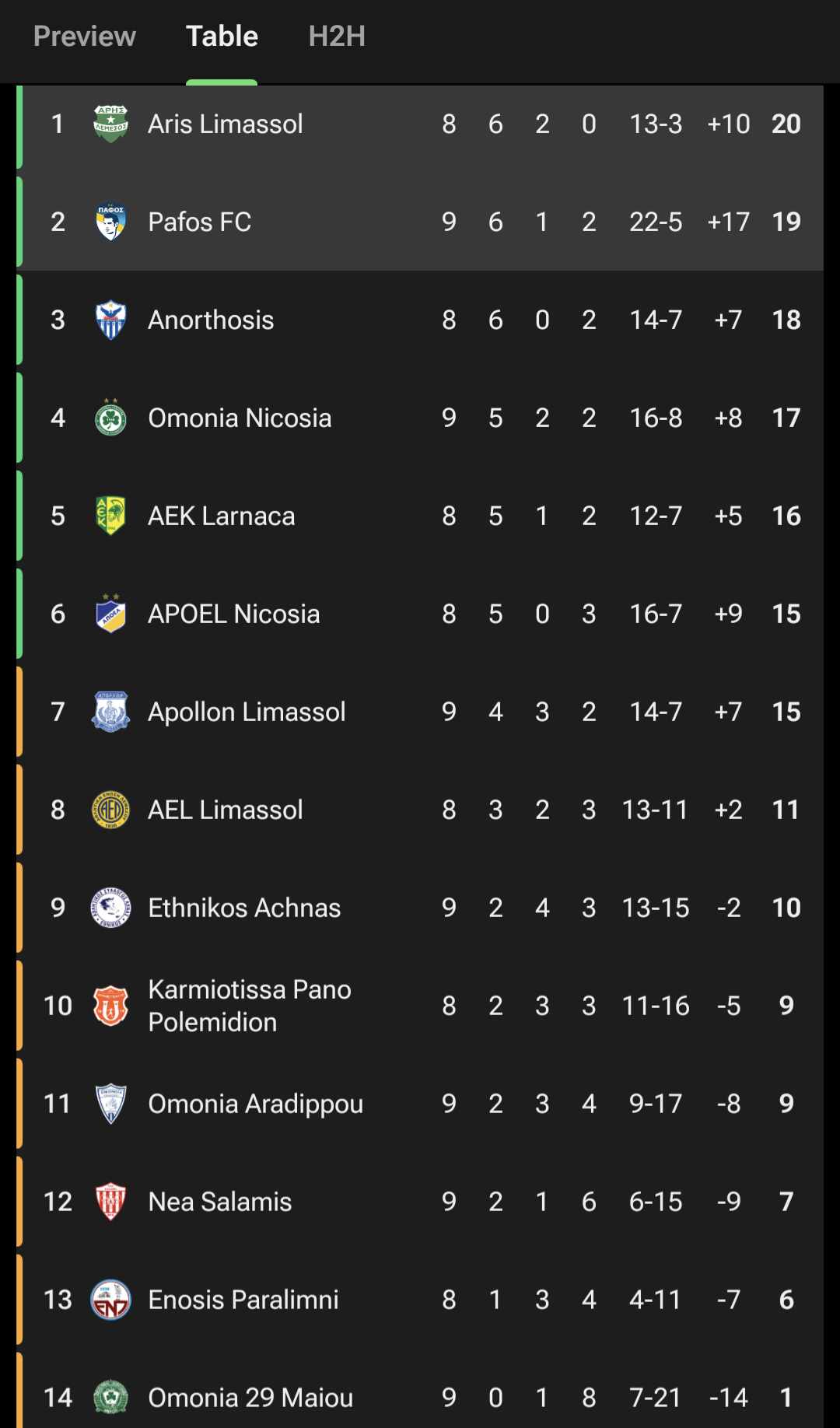Screen dimensions: 840x1428
Task: Open Karmiotissa Pano Polemidion row
Action: pyautogui.click(x=420, y=1006)
